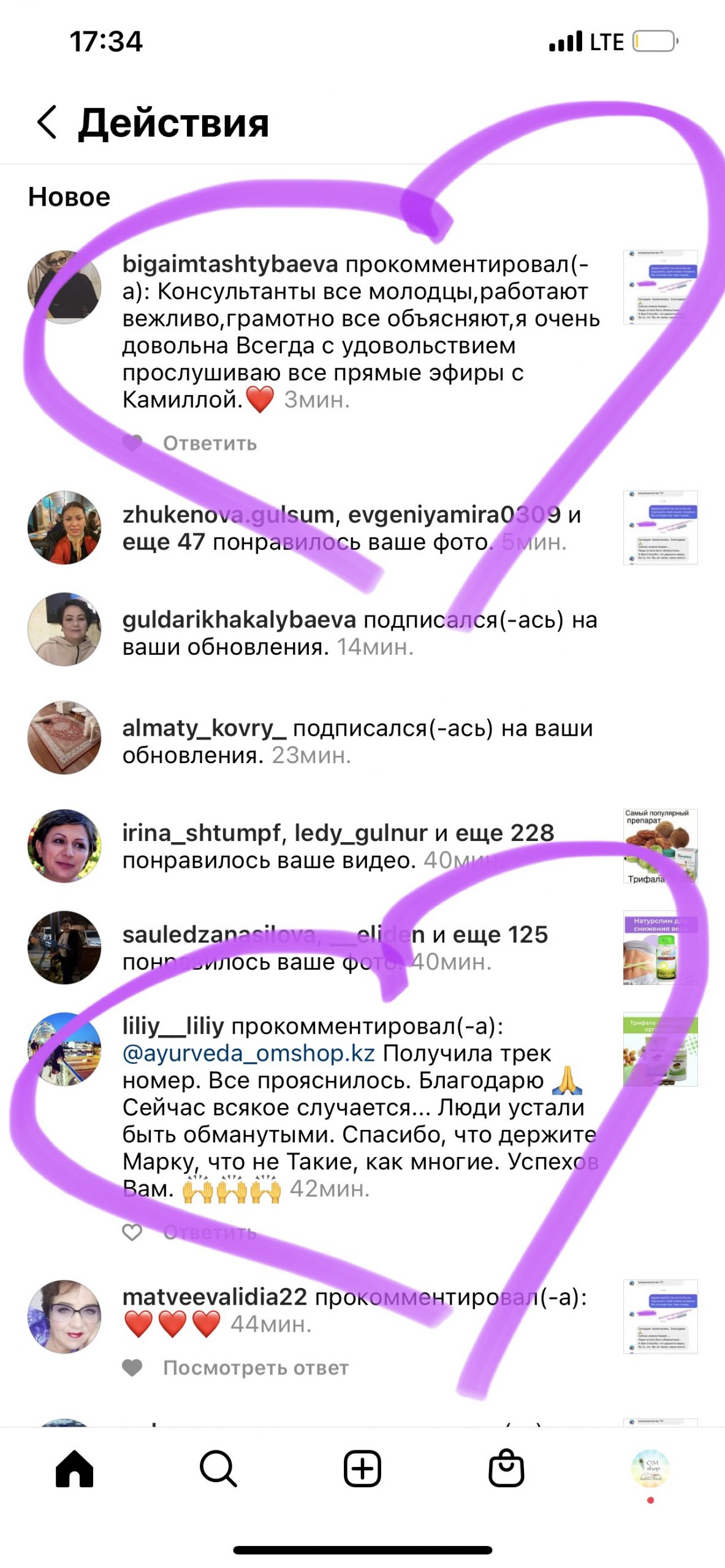Screen dimensions: 725x1568
Task: Open the shop bag tab
Action: click(x=506, y=1469)
